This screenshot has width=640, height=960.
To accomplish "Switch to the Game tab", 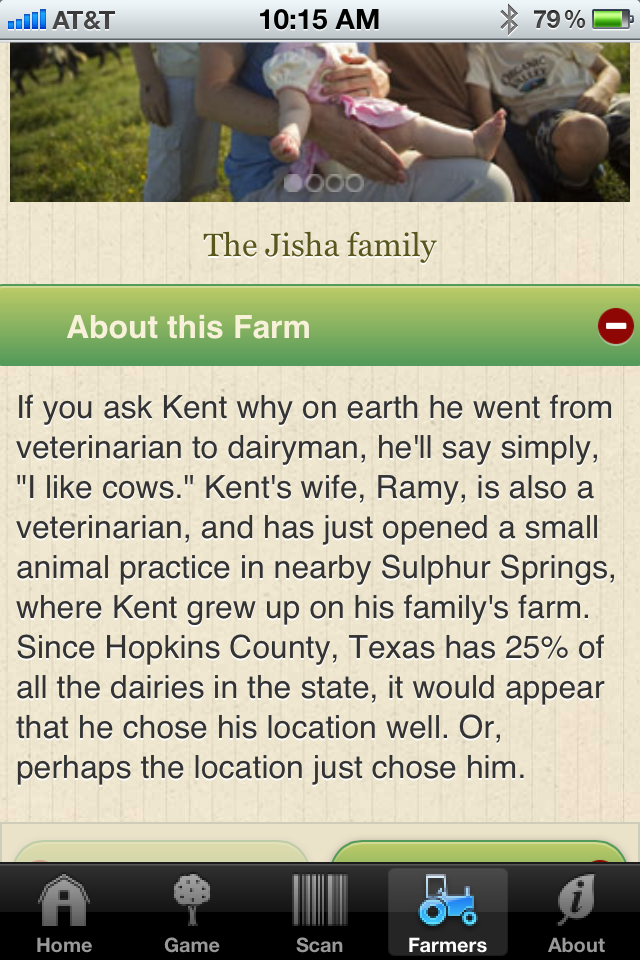I will [192, 912].
